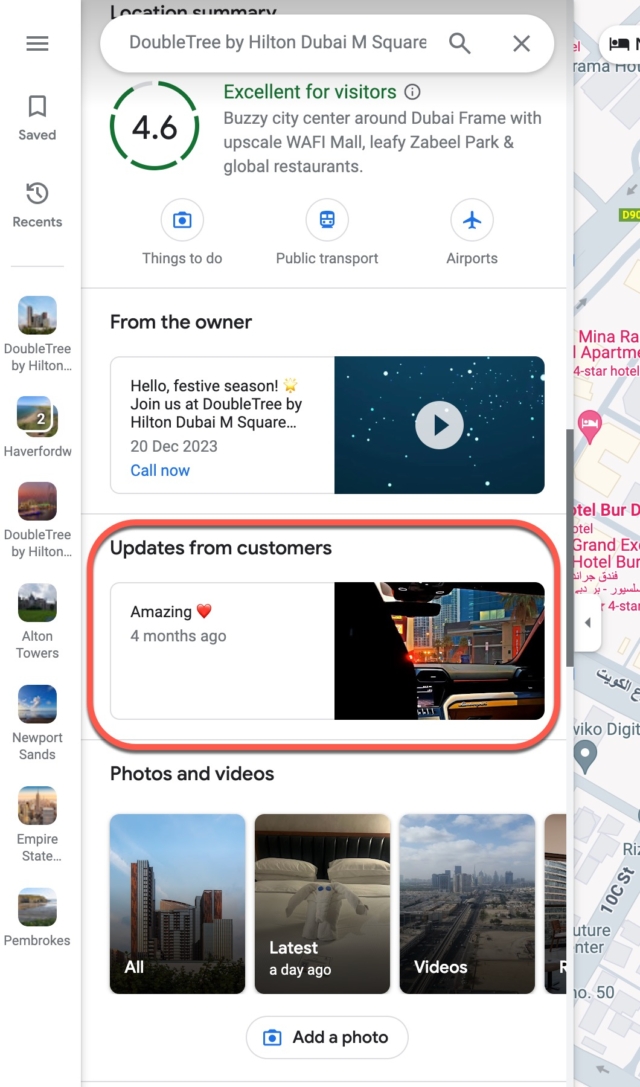Open the Amazing customer update card
The height and width of the screenshot is (1087, 640).
[x=327, y=651]
